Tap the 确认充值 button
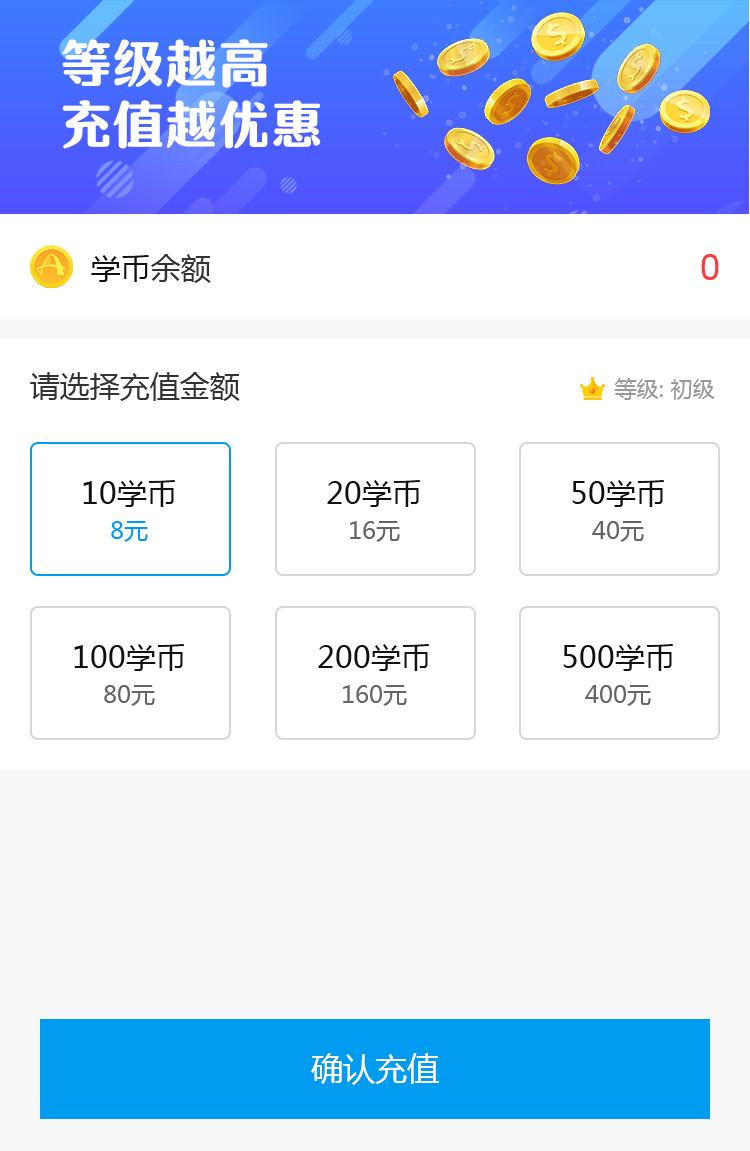Screen dimensions: 750x1151 375,1069
